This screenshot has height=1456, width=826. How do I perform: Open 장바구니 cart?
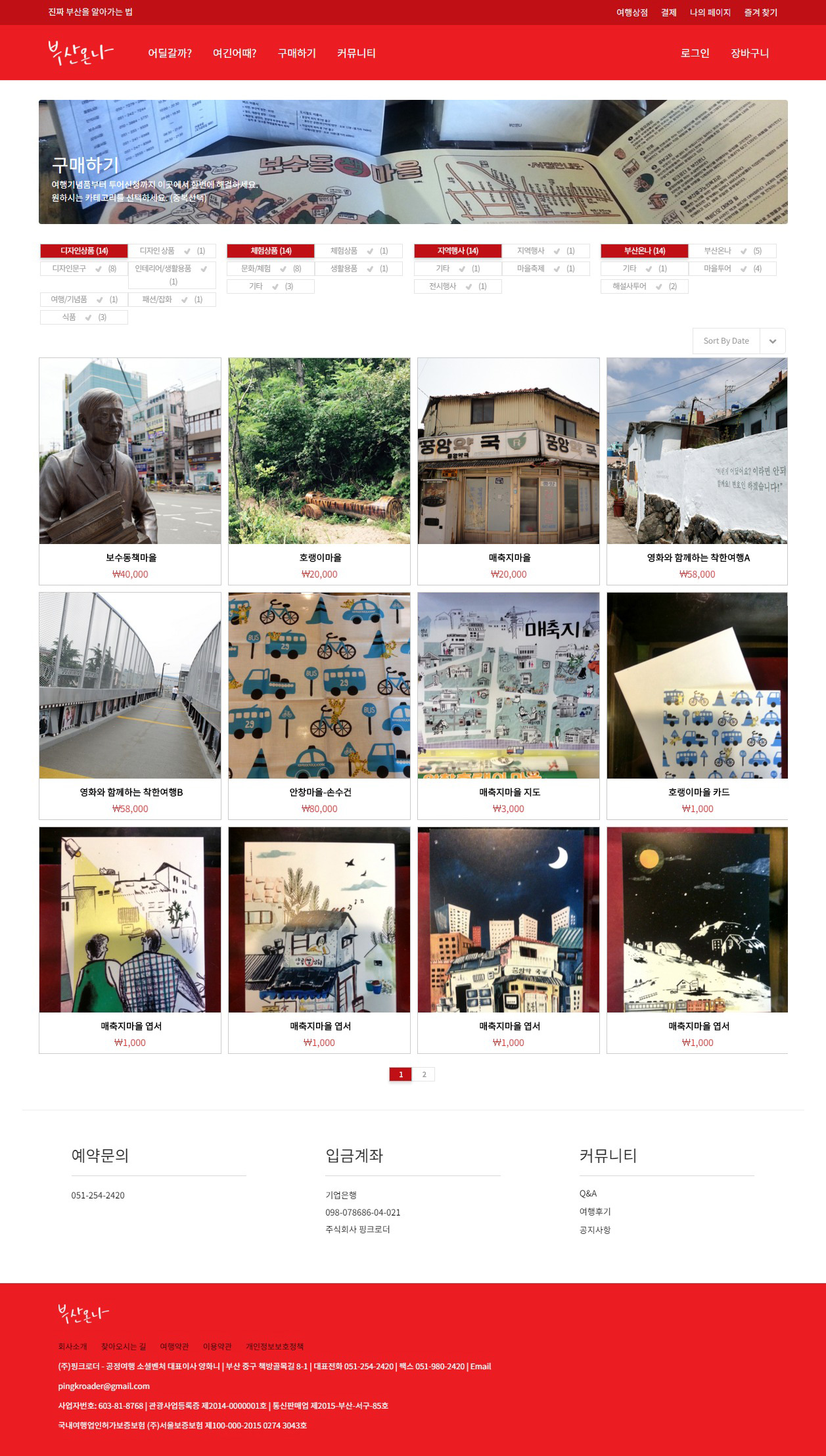[x=749, y=53]
